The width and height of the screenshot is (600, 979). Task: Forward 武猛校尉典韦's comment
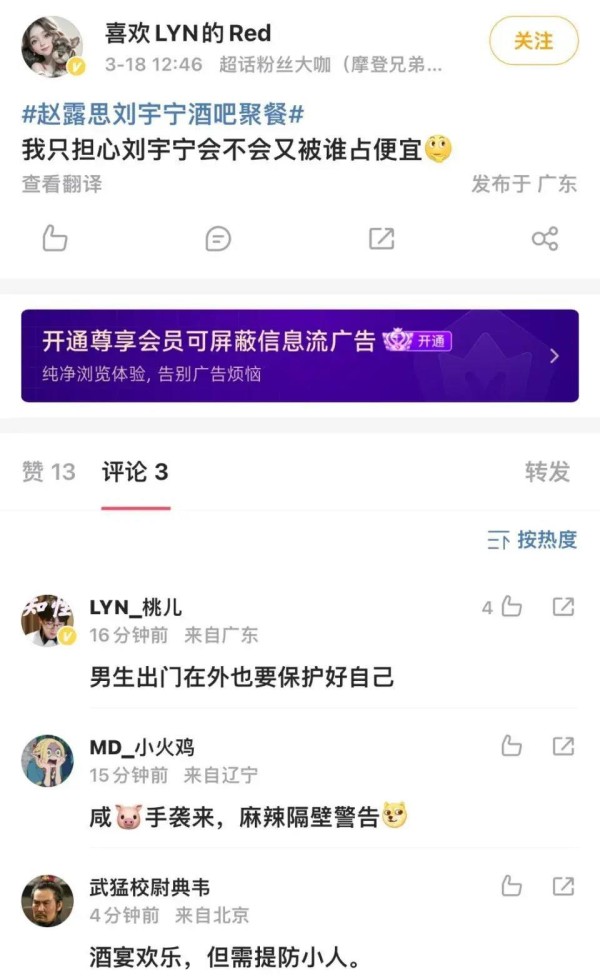[x=563, y=885]
